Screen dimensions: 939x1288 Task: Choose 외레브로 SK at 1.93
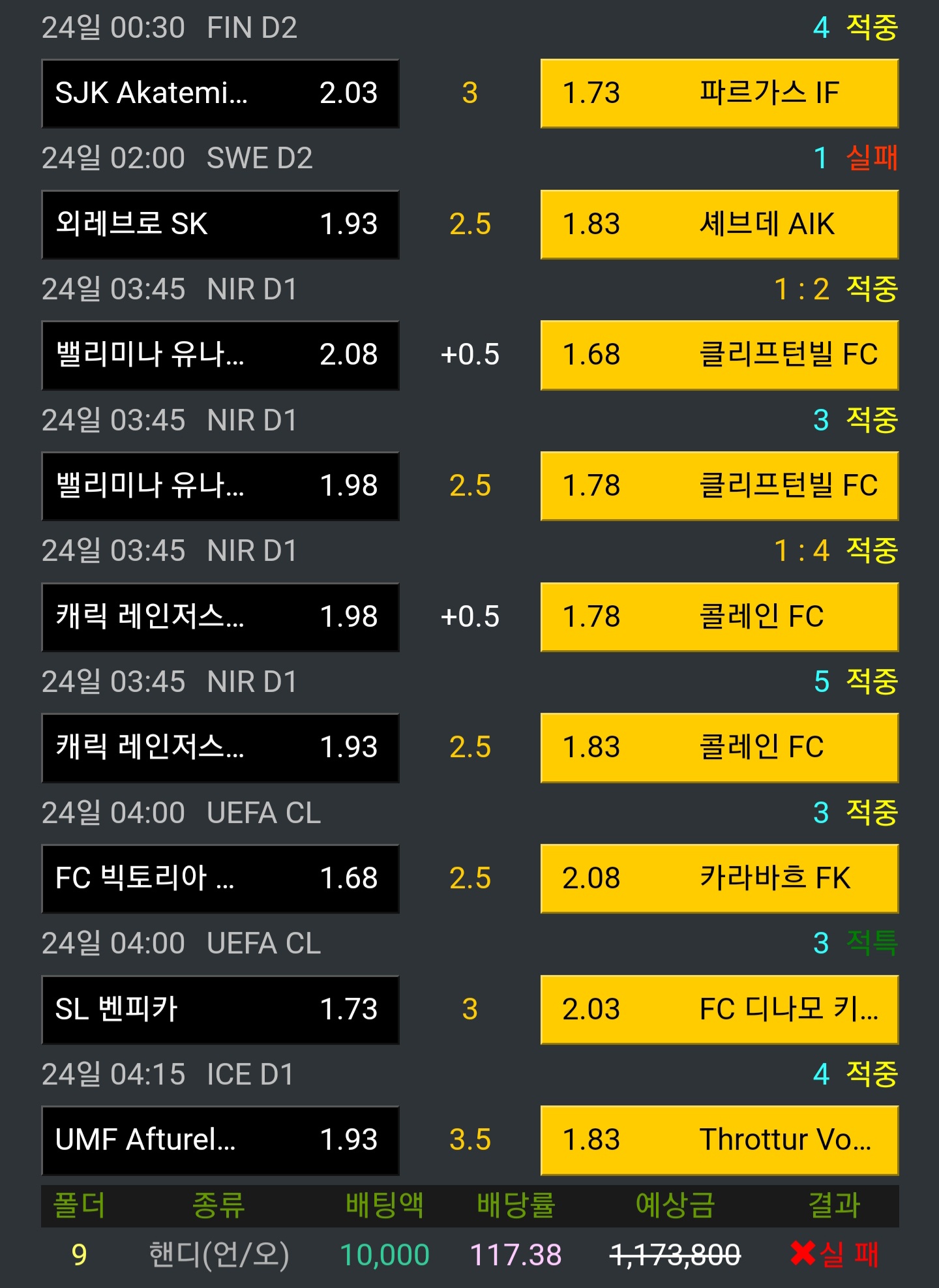click(x=220, y=224)
